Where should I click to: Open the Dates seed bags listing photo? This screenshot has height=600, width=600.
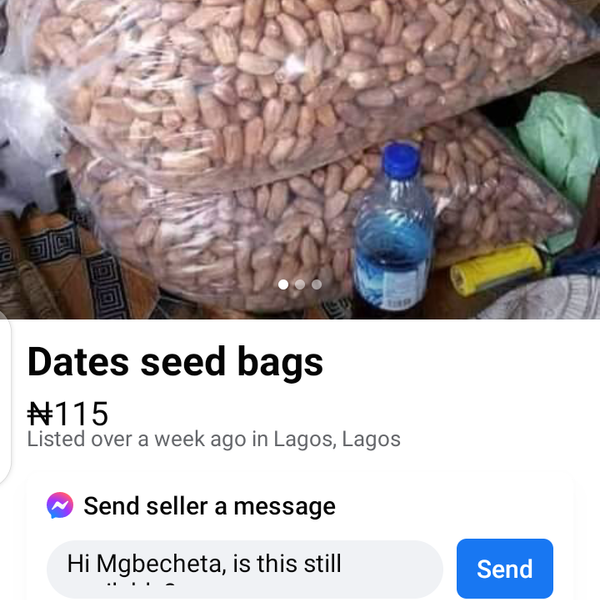300,150
